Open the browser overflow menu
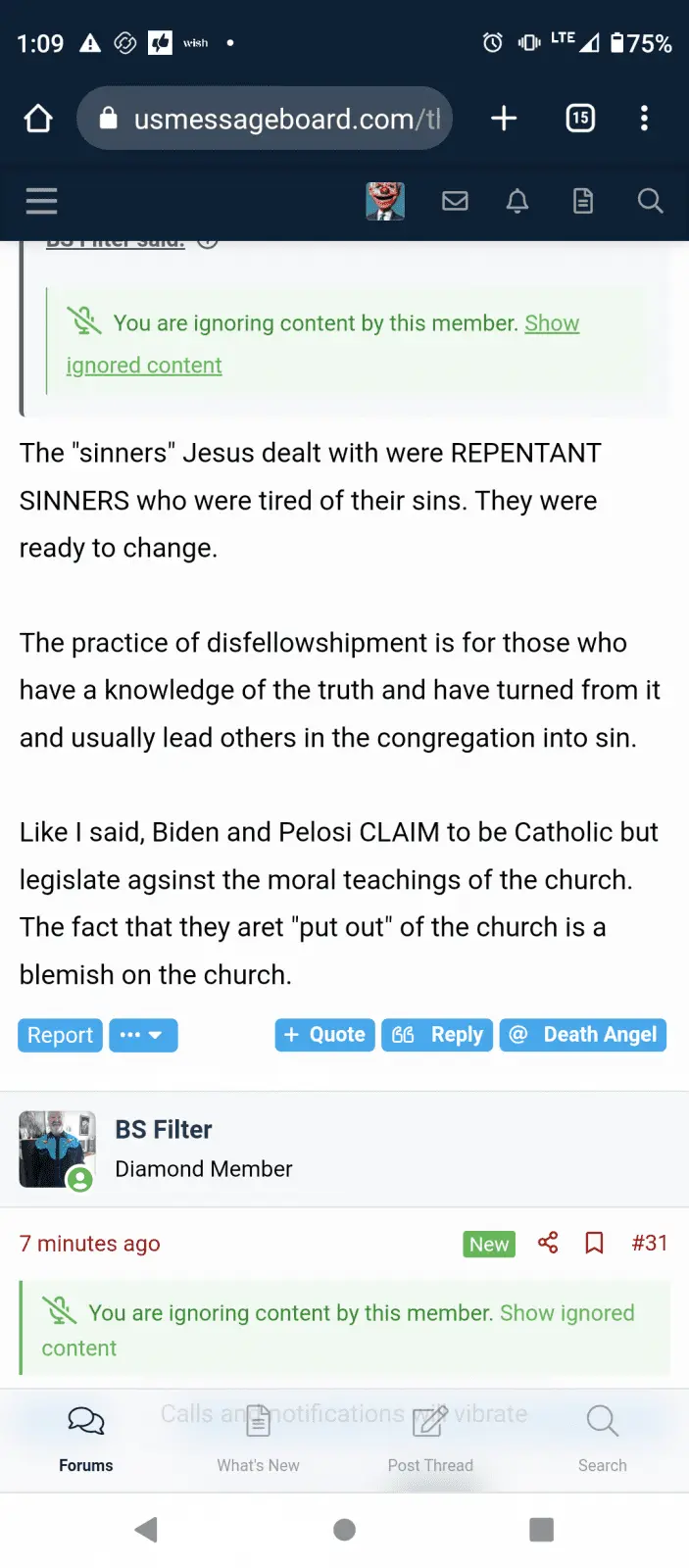This screenshot has height=1568, width=689. pos(644,119)
